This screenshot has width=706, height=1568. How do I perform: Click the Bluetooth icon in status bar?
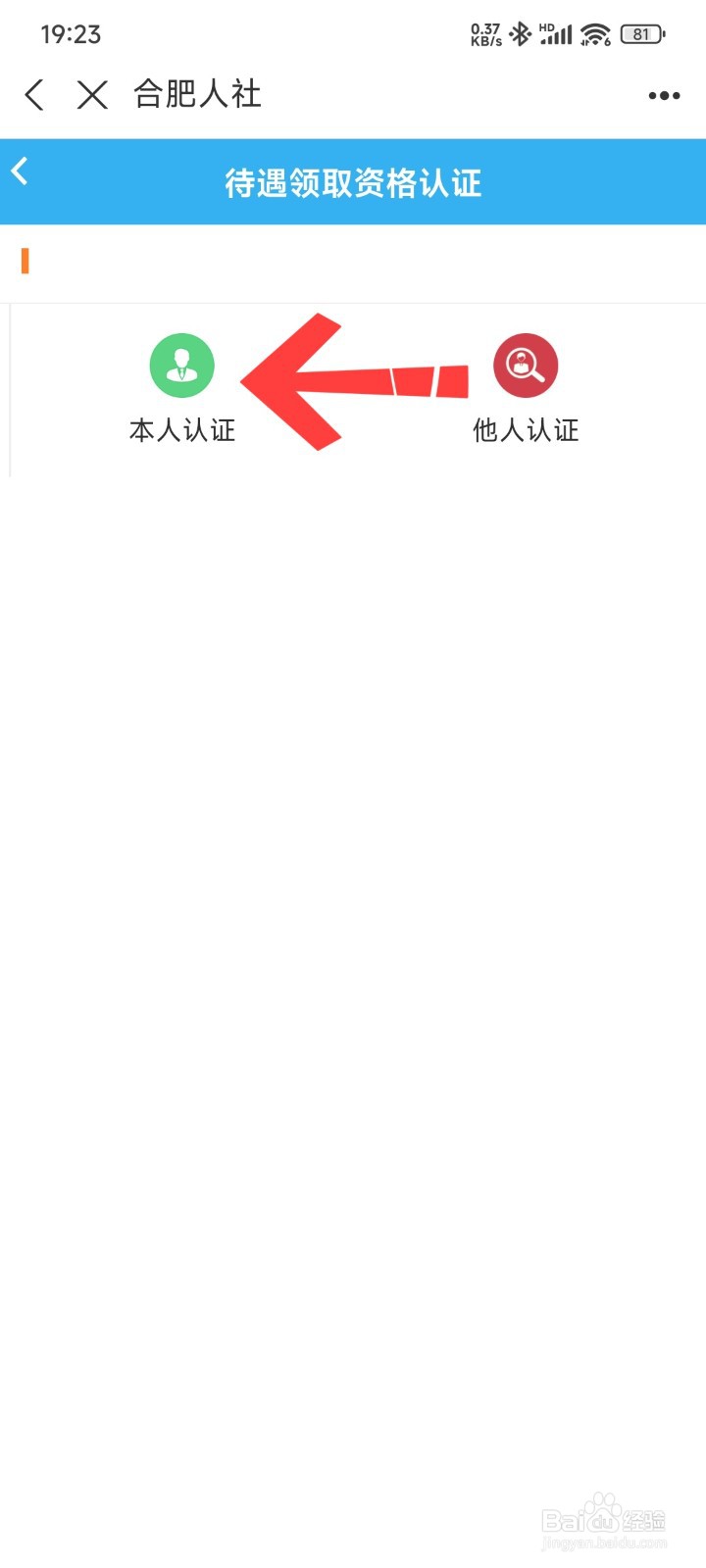[x=520, y=32]
